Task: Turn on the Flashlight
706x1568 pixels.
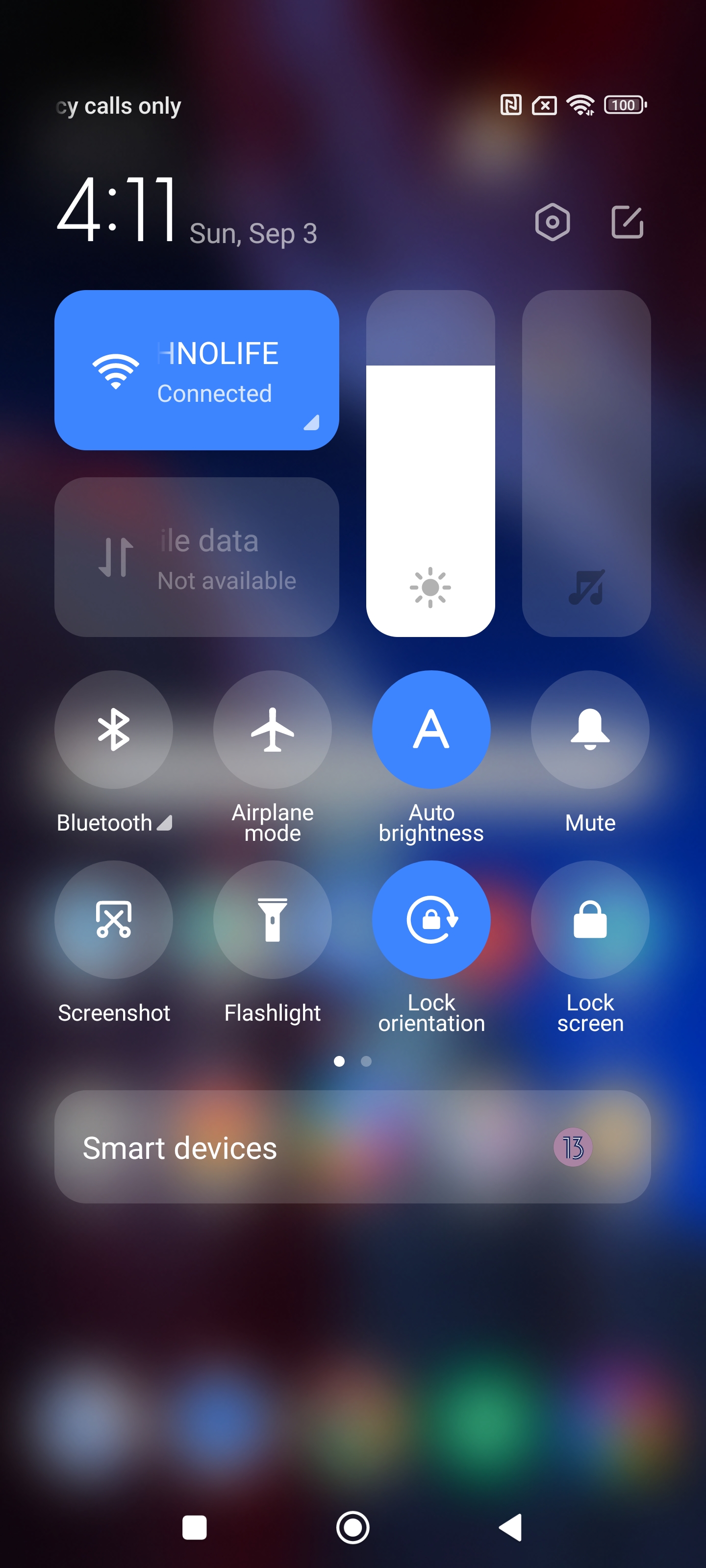Action: tap(272, 919)
